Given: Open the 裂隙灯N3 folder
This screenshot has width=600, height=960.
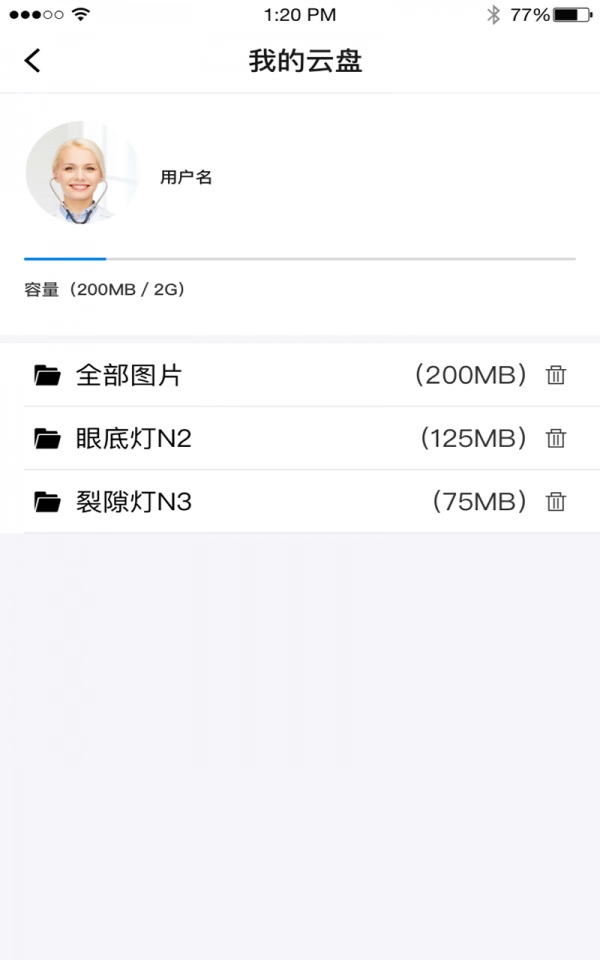Looking at the screenshot, I should [x=133, y=501].
